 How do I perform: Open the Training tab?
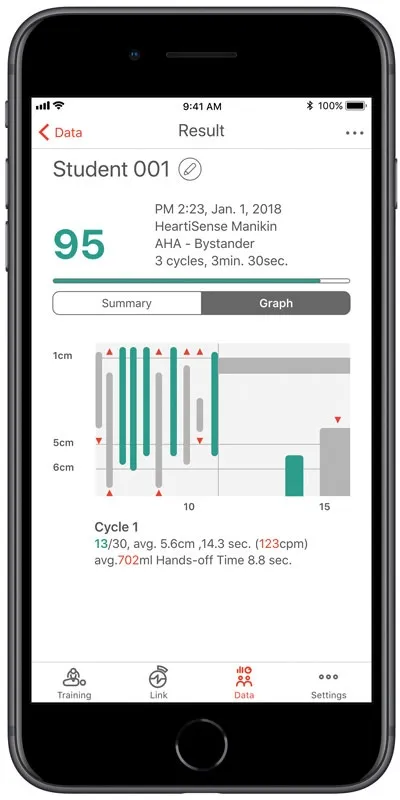[x=74, y=683]
